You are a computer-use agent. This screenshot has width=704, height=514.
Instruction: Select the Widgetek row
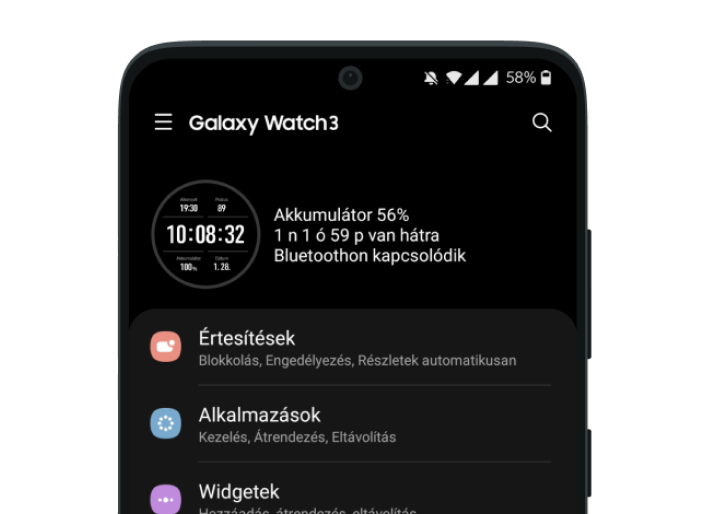[350, 497]
